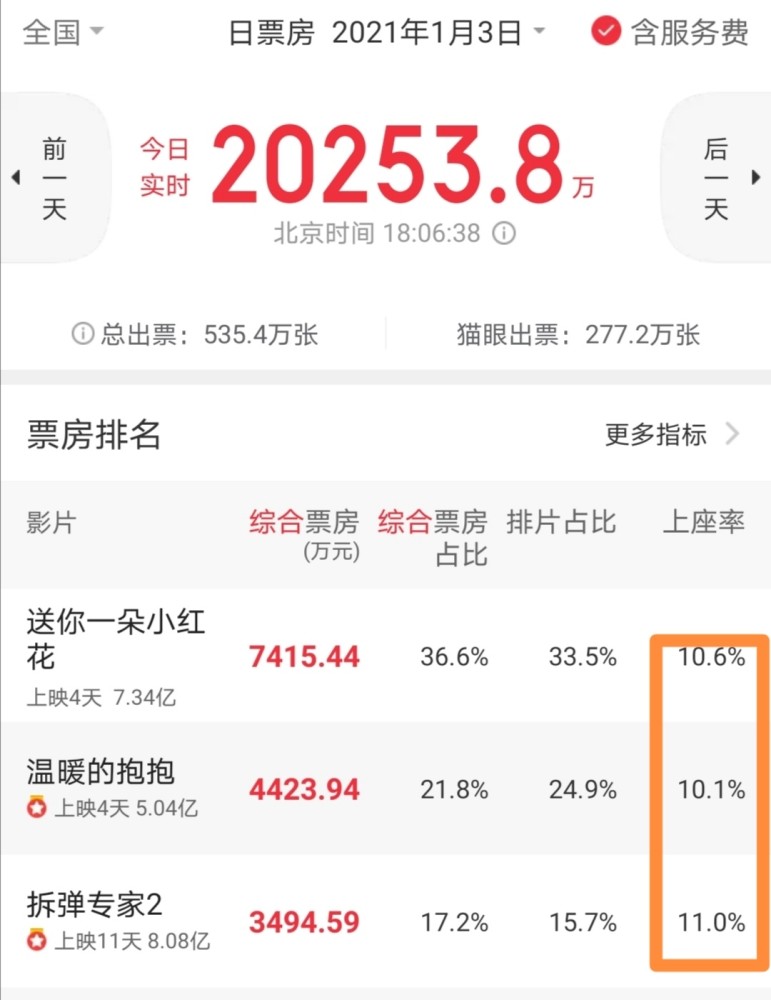Open the movie 温暖的抱抱
Viewport: 771px width, 1000px height.
100,771
